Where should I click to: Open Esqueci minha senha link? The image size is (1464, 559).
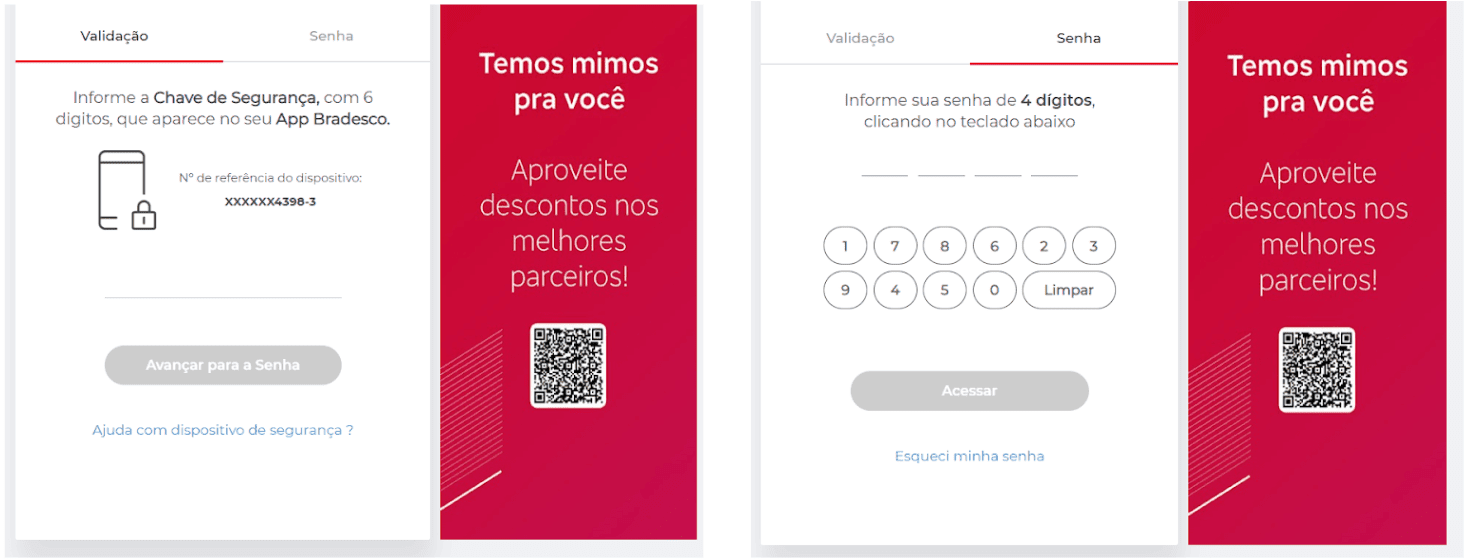coord(969,456)
